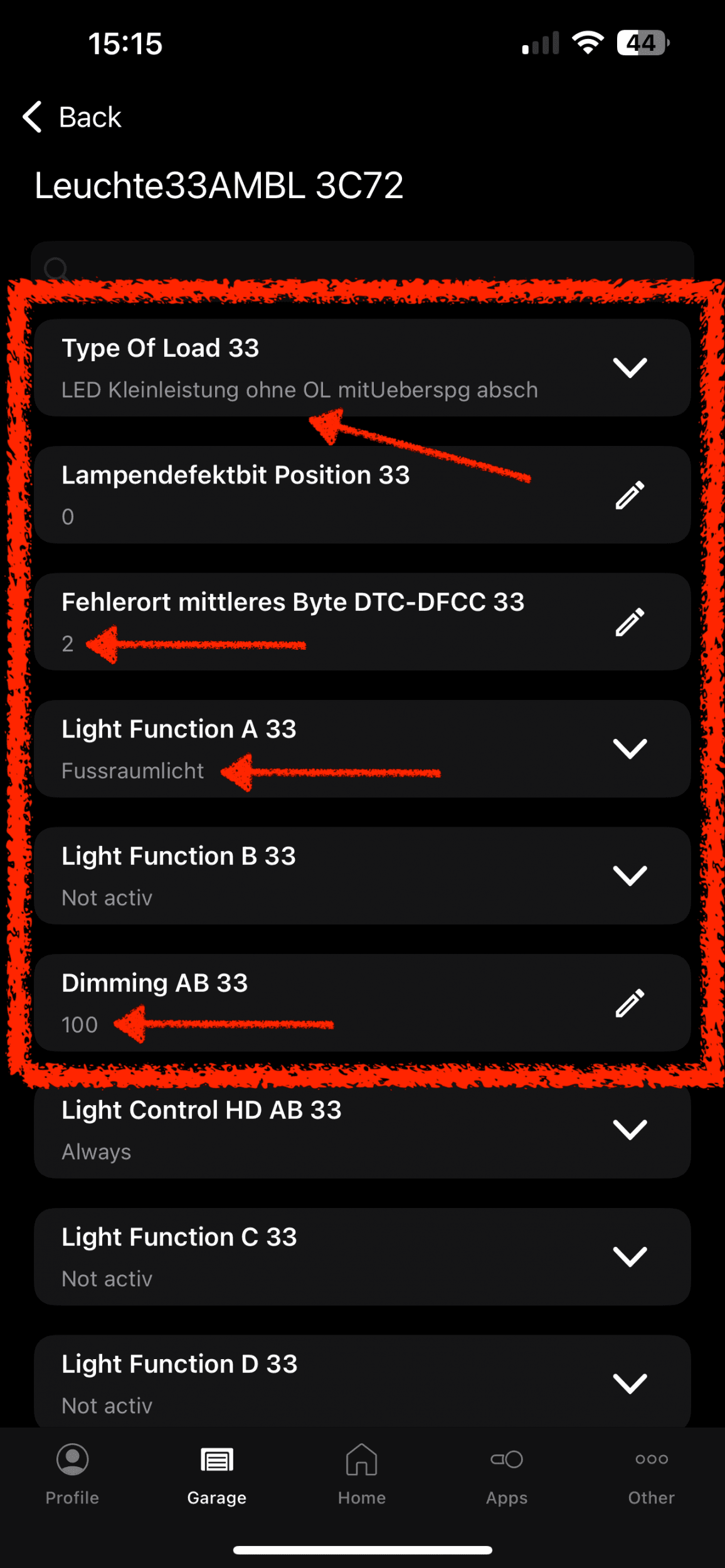
Task: Open the Other tab
Action: pos(651,1474)
